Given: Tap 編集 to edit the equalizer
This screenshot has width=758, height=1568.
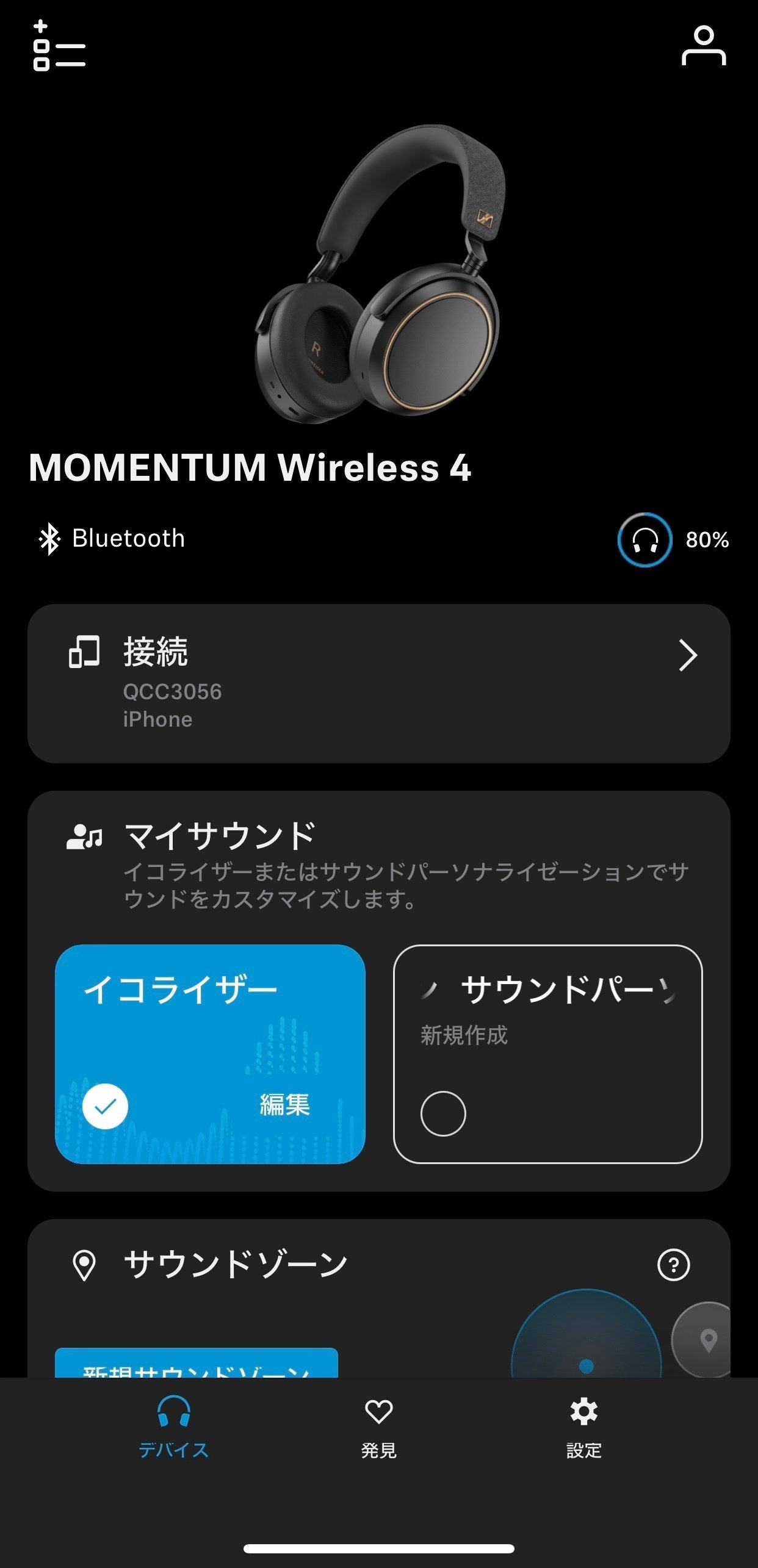Looking at the screenshot, I should 285,1105.
